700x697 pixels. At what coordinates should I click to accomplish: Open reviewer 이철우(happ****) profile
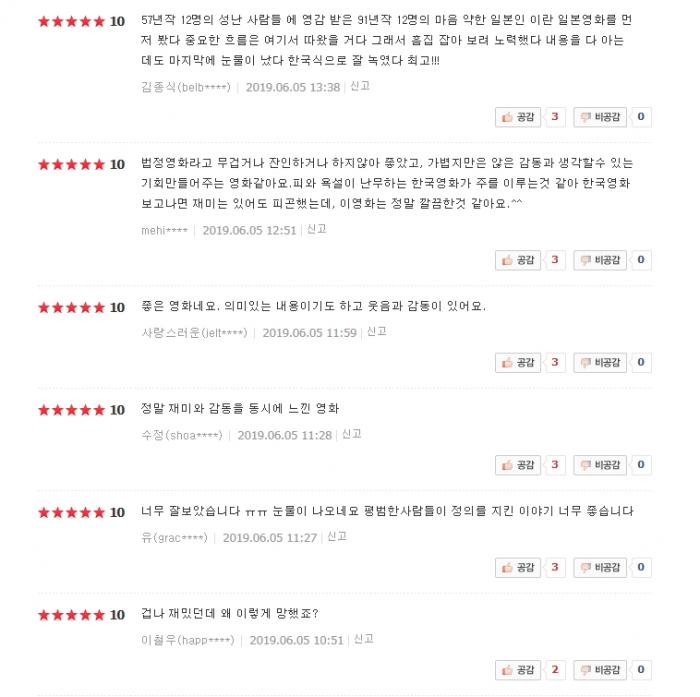[187, 640]
